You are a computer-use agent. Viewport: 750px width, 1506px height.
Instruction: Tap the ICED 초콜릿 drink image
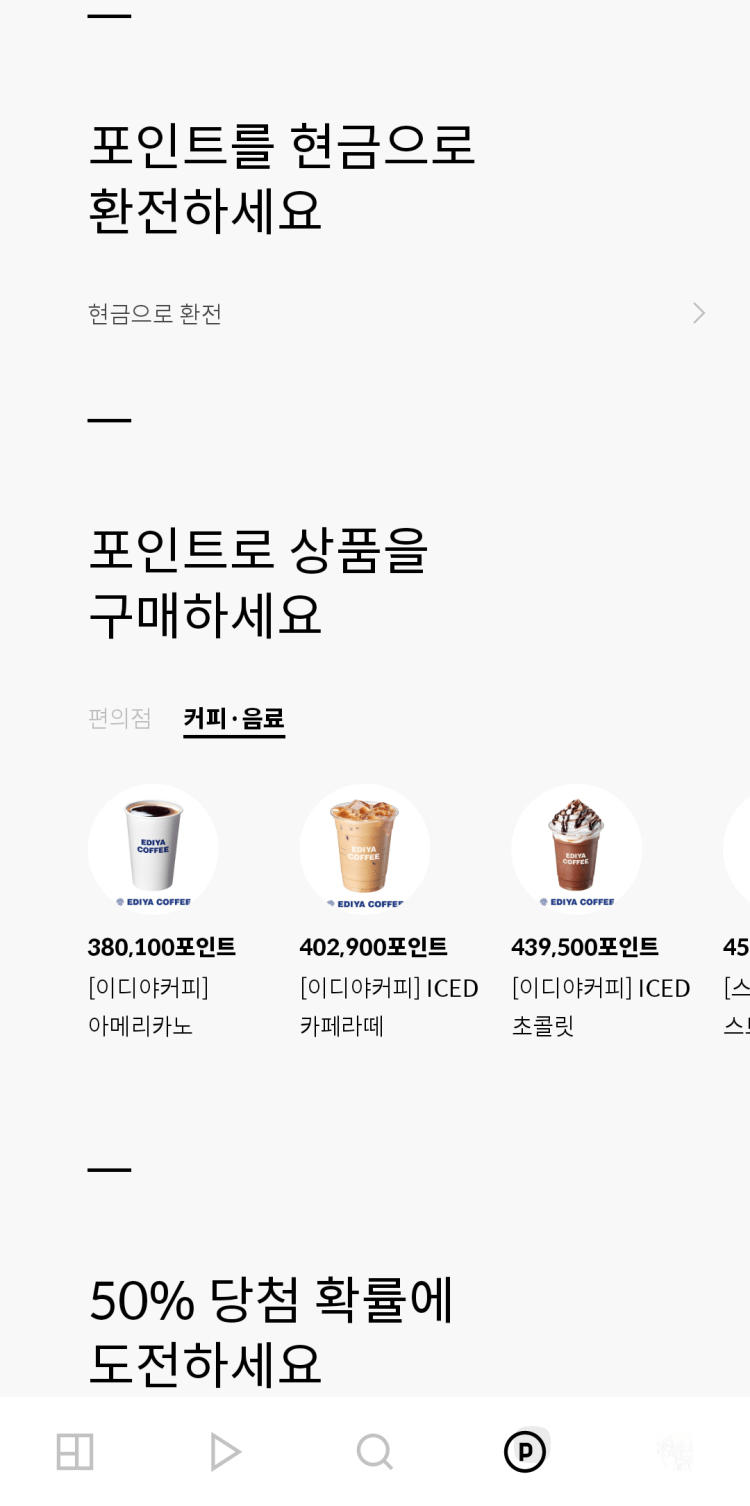coord(576,848)
